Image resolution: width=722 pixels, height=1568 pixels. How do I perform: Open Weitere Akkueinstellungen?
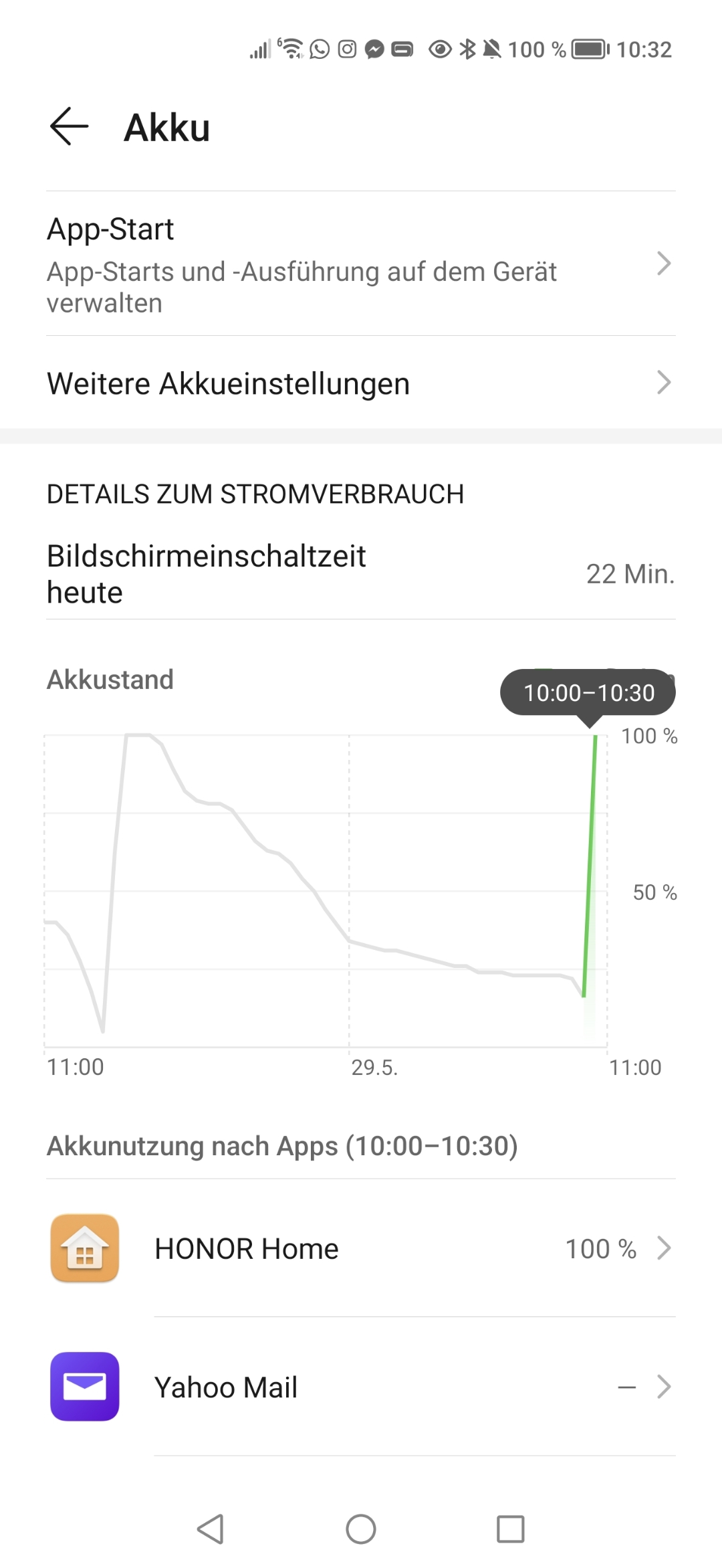361,383
